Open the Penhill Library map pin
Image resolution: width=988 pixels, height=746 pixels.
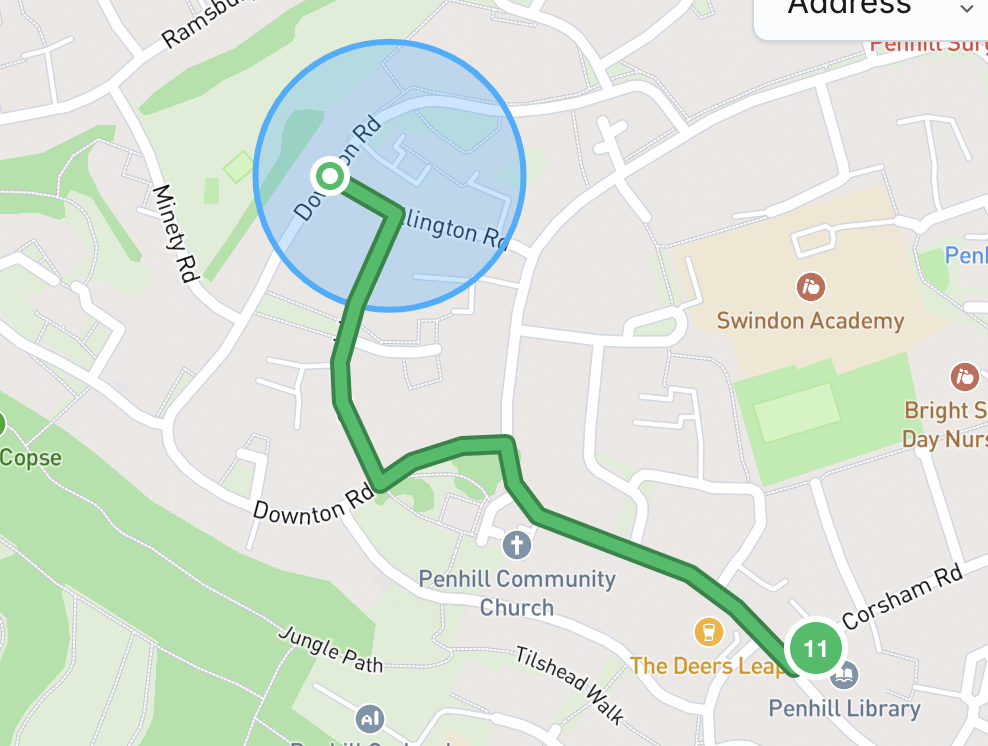coord(845,676)
